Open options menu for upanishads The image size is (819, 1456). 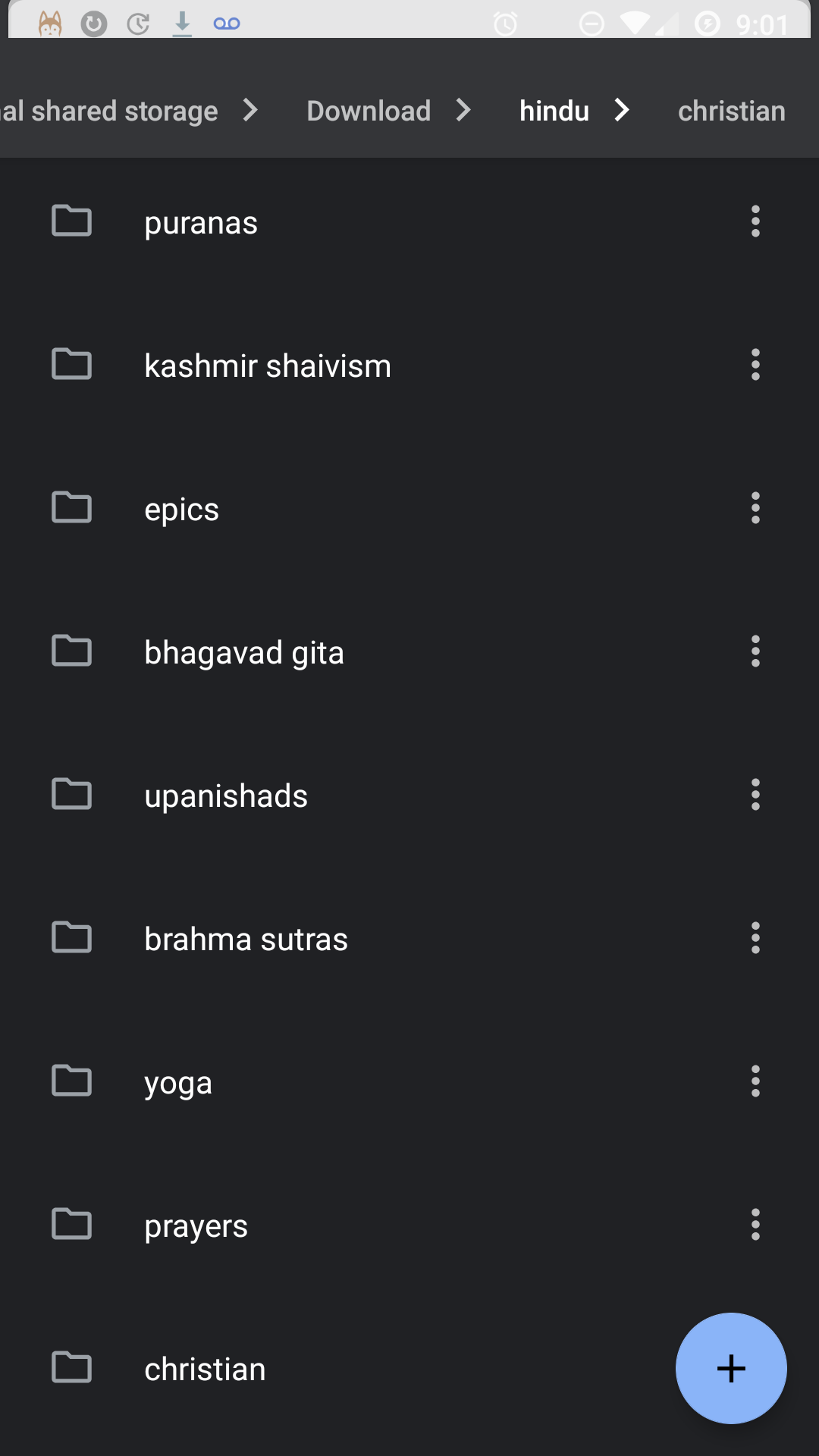coord(755,795)
